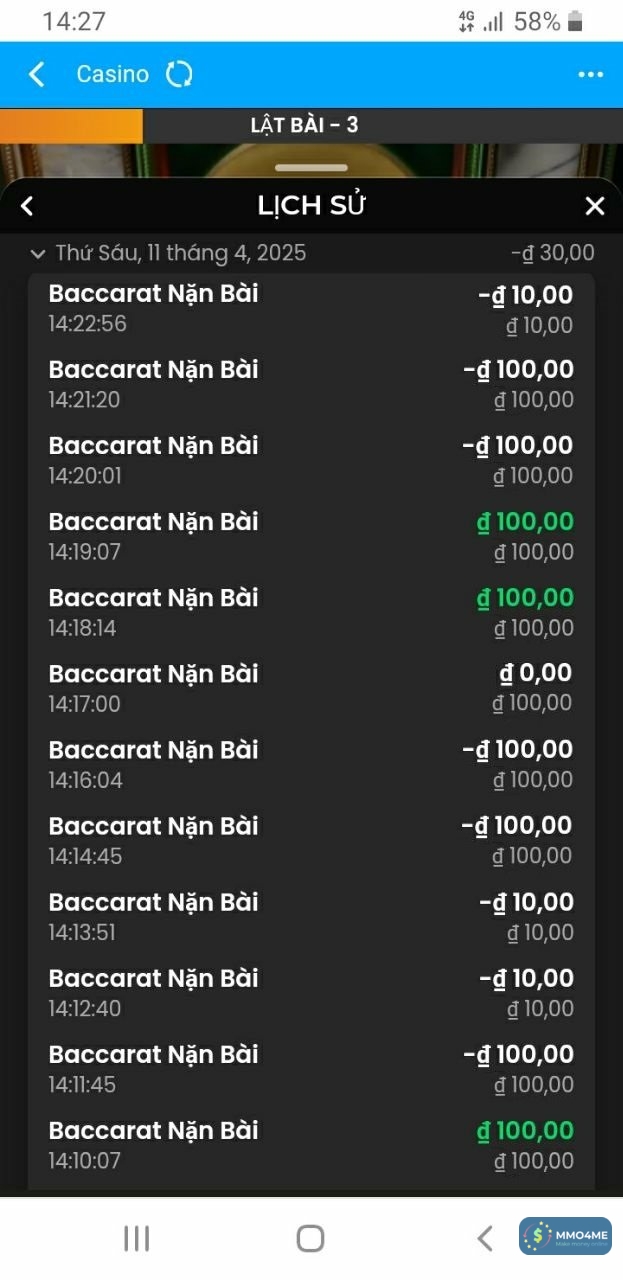Collapse the Thứ Sáu, 11 tháng 4 section
The height and width of the screenshot is (1280, 623).
coord(38,253)
